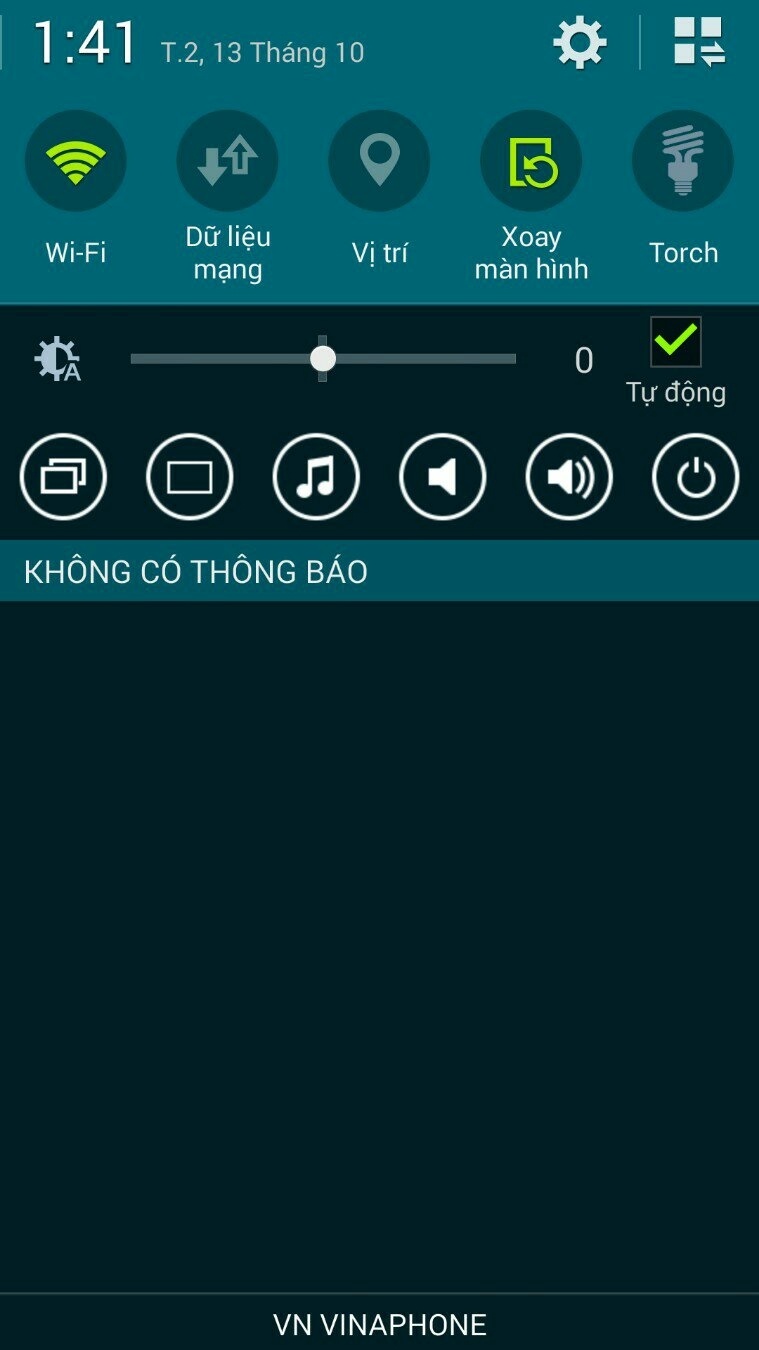759x1350 pixels.
Task: Raise the volume with loud speaker icon
Action: coord(569,477)
